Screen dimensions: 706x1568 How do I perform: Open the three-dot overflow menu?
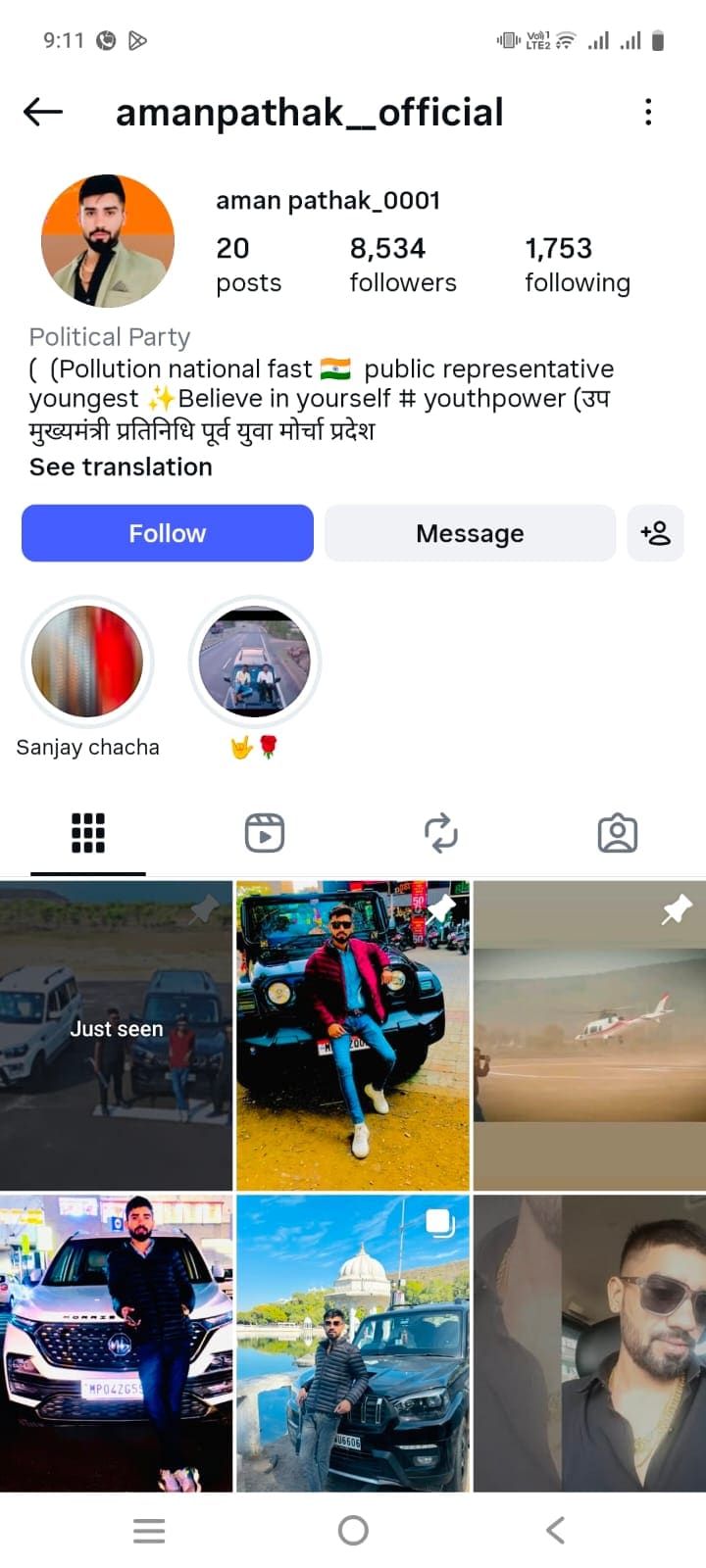click(x=648, y=113)
